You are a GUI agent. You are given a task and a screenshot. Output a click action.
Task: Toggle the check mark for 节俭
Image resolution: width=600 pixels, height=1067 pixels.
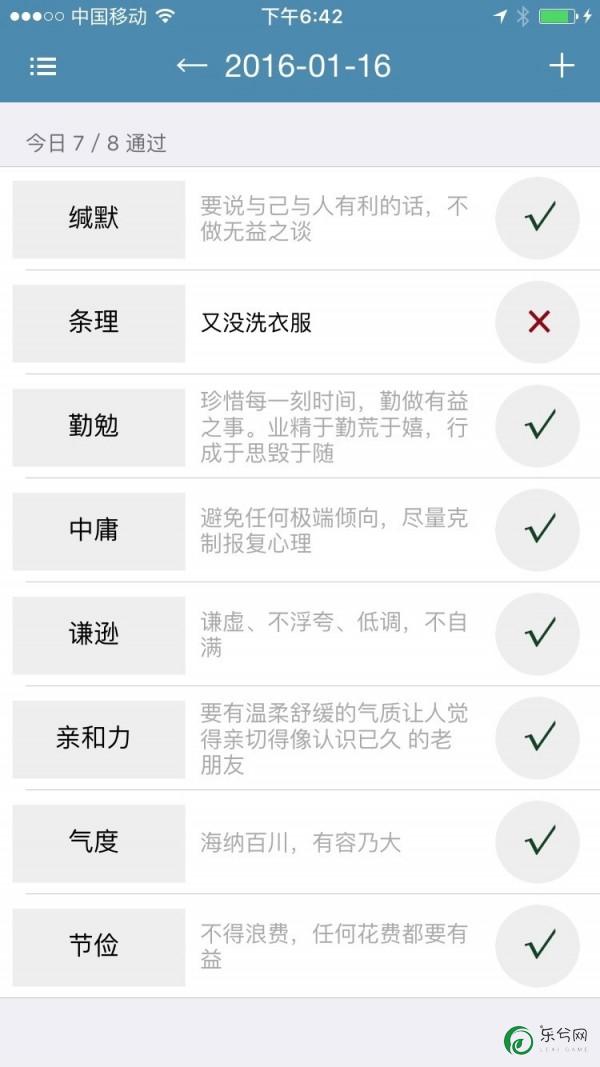(x=538, y=946)
